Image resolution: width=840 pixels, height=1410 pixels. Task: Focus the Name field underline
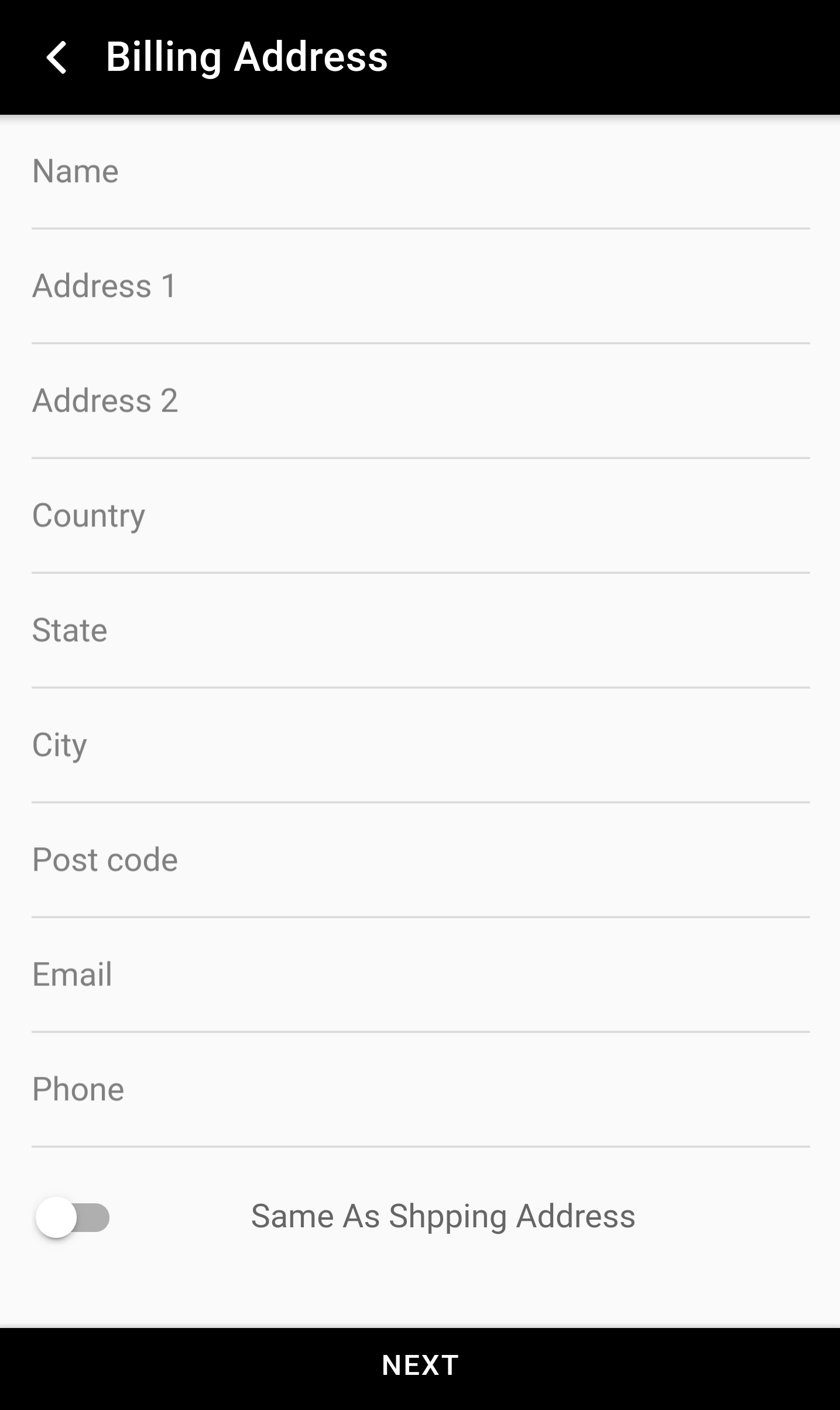tap(420, 227)
